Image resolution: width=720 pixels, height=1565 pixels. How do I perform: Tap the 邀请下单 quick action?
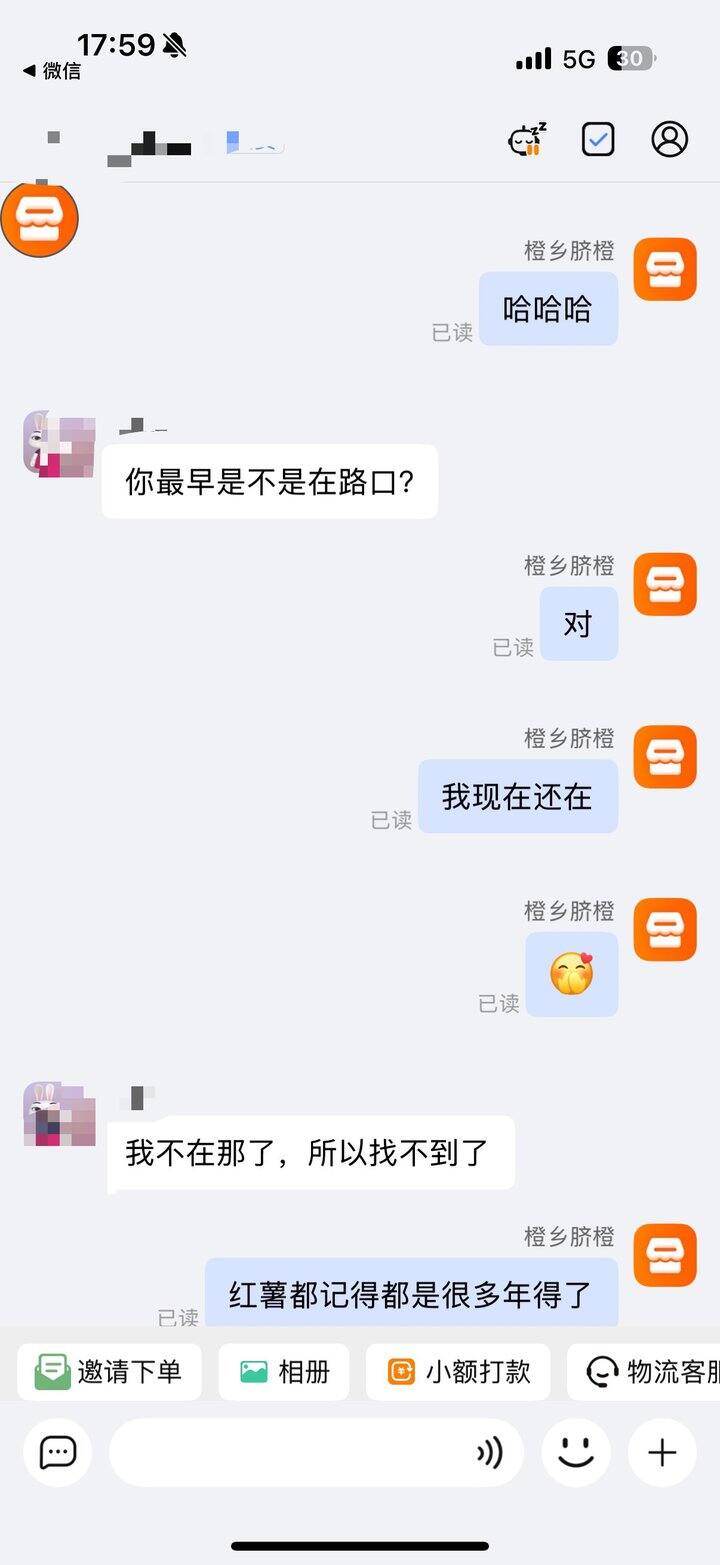point(110,1371)
